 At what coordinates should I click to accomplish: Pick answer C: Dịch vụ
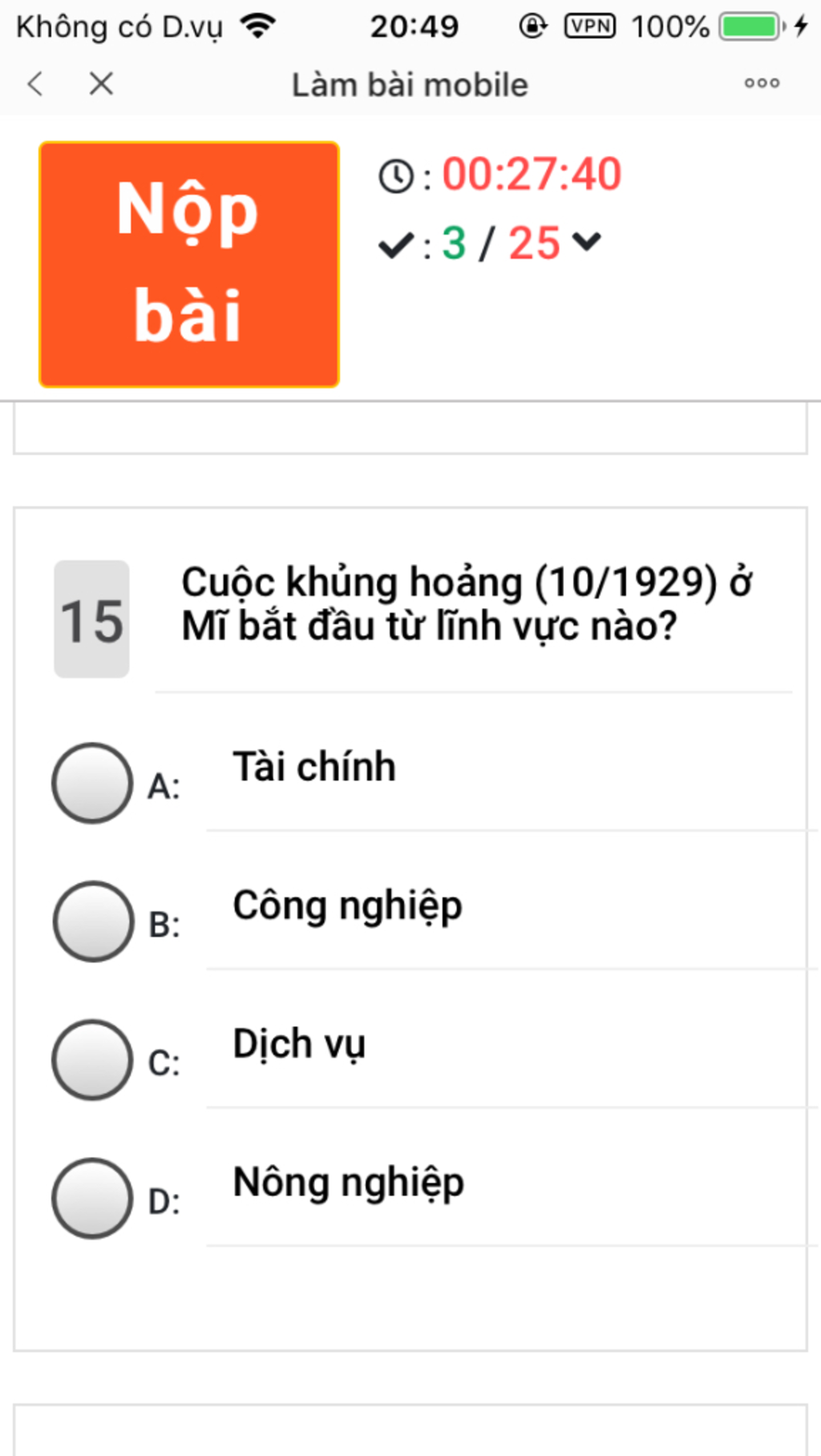92,1059
